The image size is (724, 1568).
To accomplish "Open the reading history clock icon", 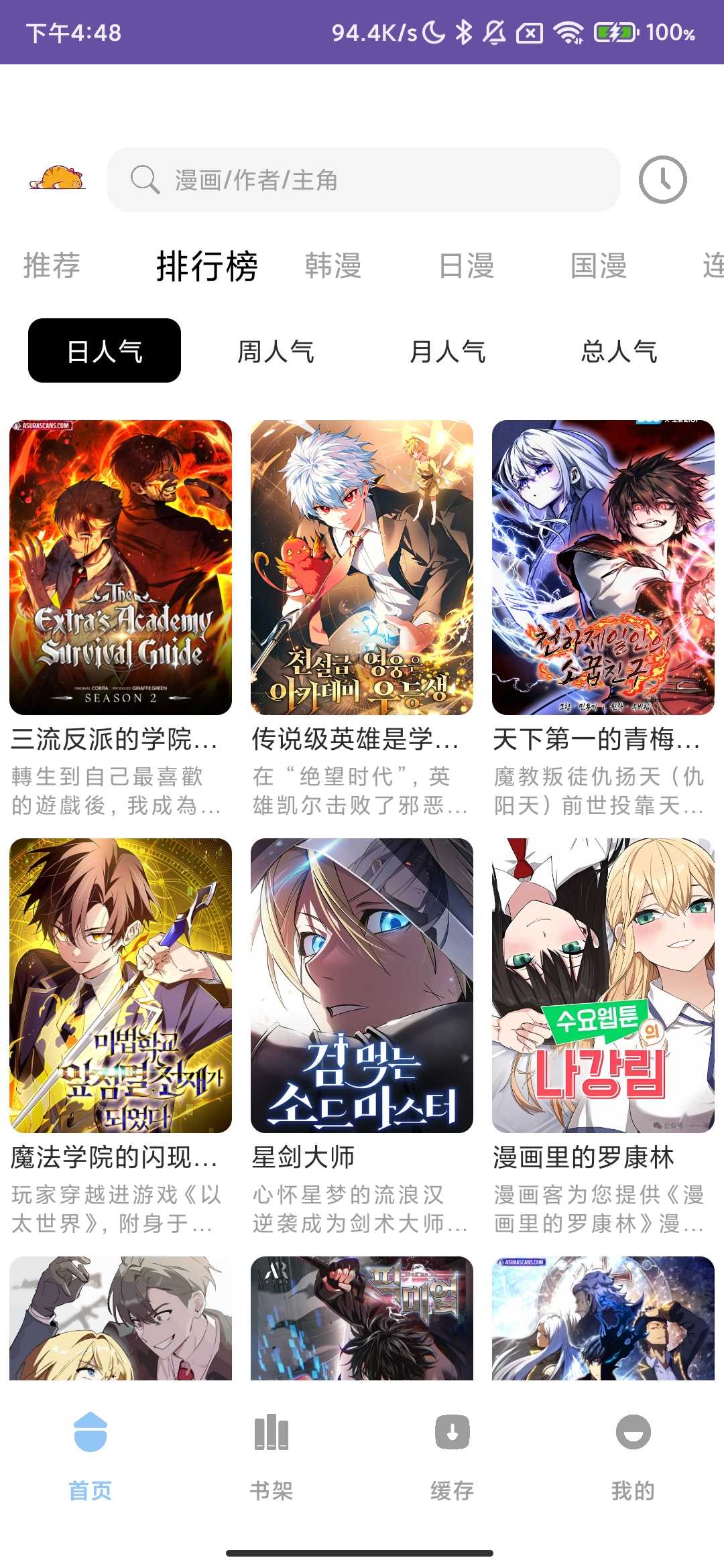I will (x=662, y=180).
